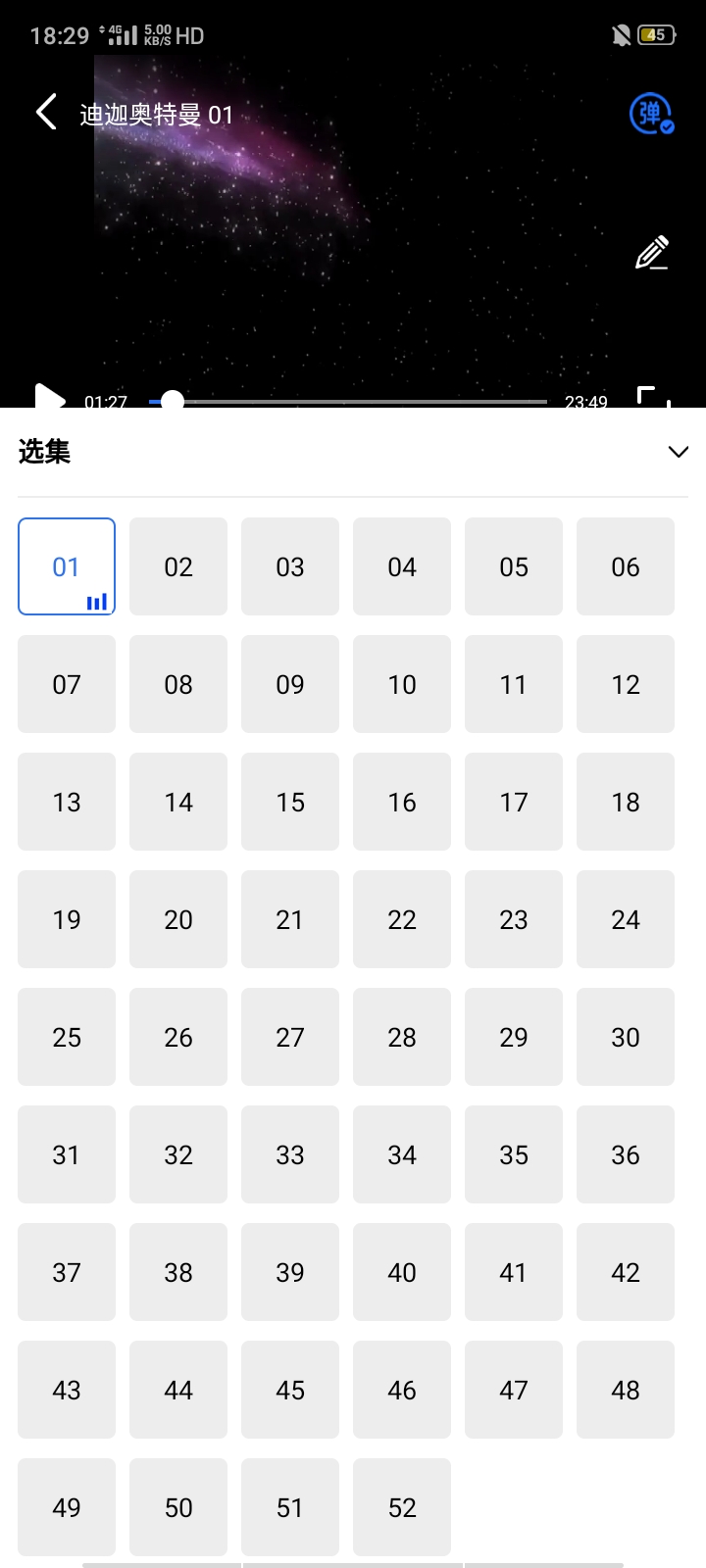This screenshot has width=706, height=1568.
Task: Open the pencil edit icon
Action: click(652, 253)
